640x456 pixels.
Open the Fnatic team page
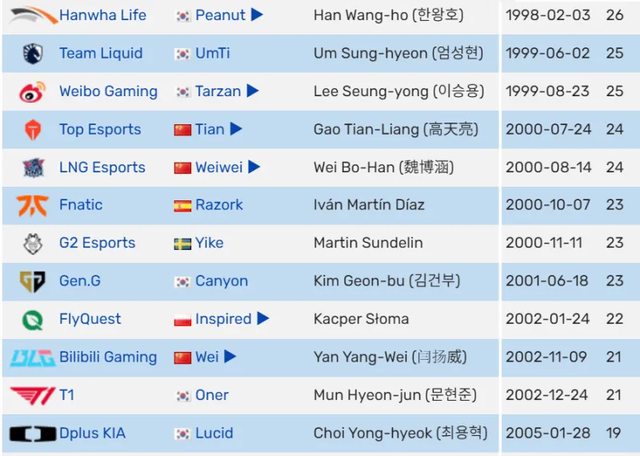(81, 205)
